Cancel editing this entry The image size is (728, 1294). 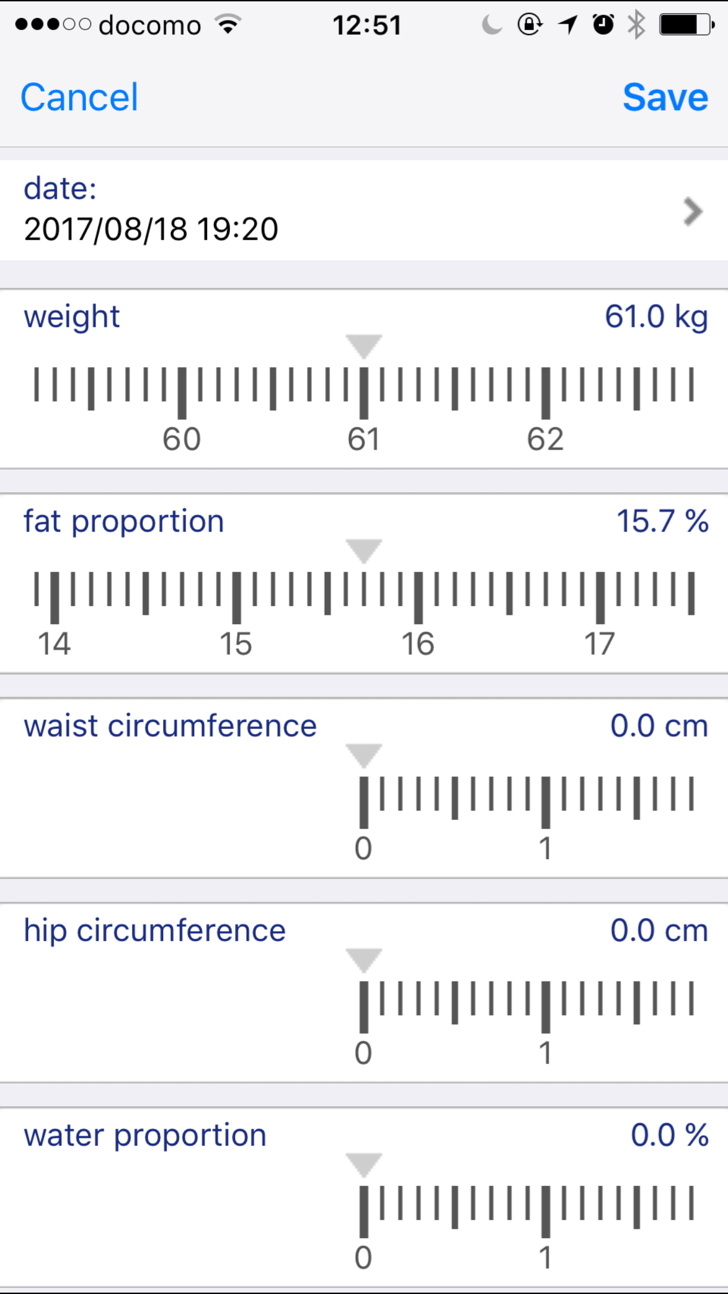coord(79,97)
